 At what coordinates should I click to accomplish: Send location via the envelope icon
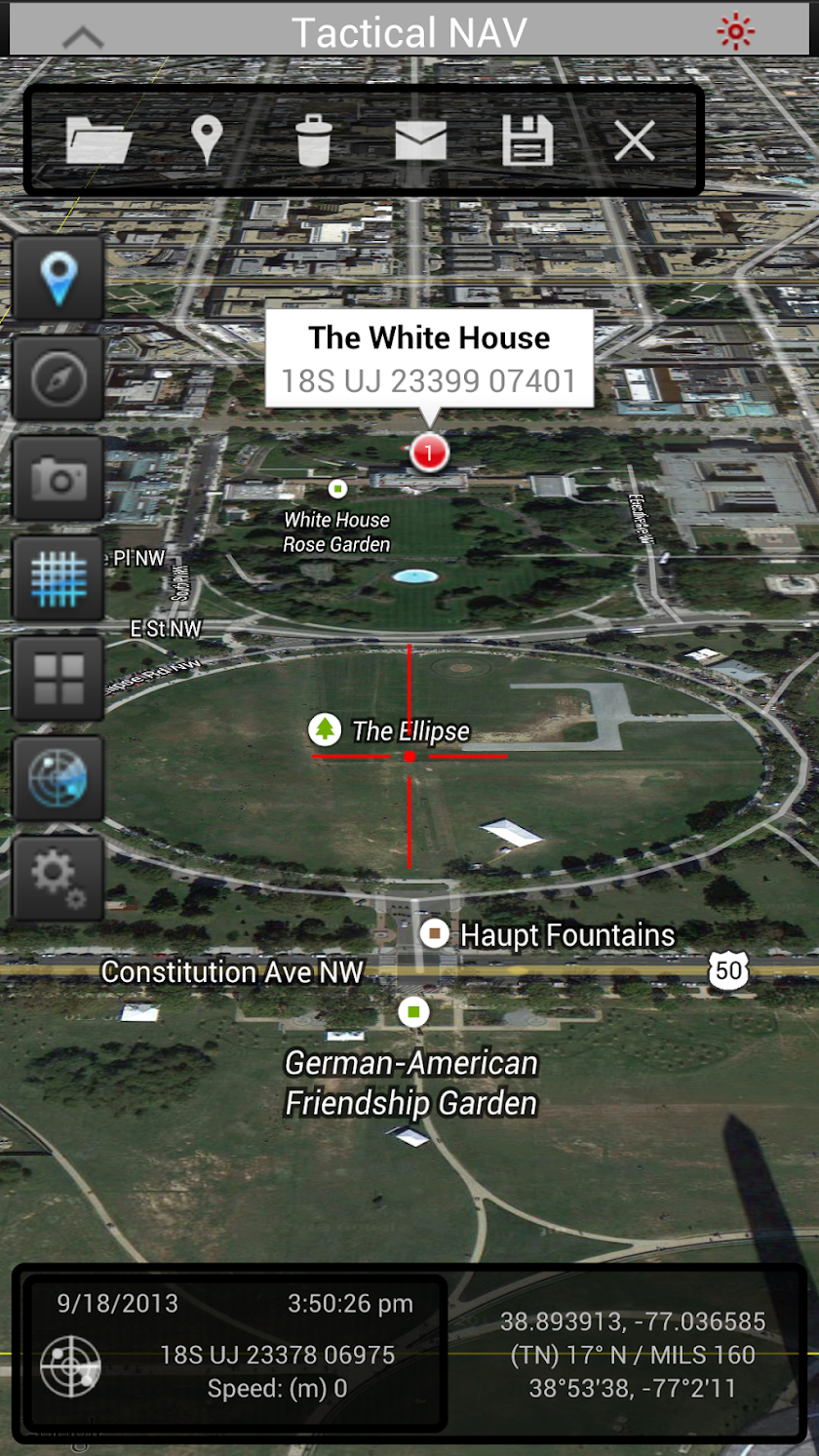point(420,141)
